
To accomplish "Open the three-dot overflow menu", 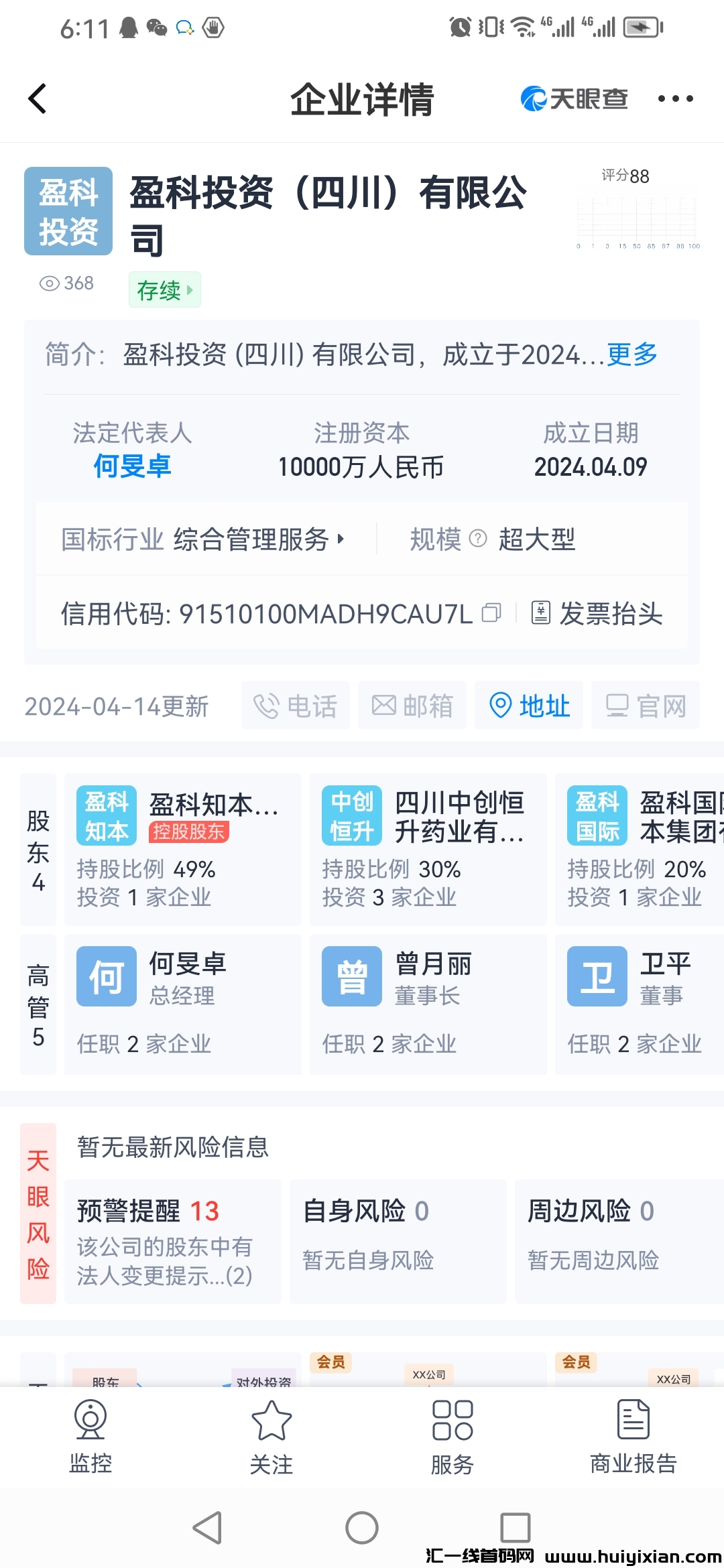I will (675, 99).
